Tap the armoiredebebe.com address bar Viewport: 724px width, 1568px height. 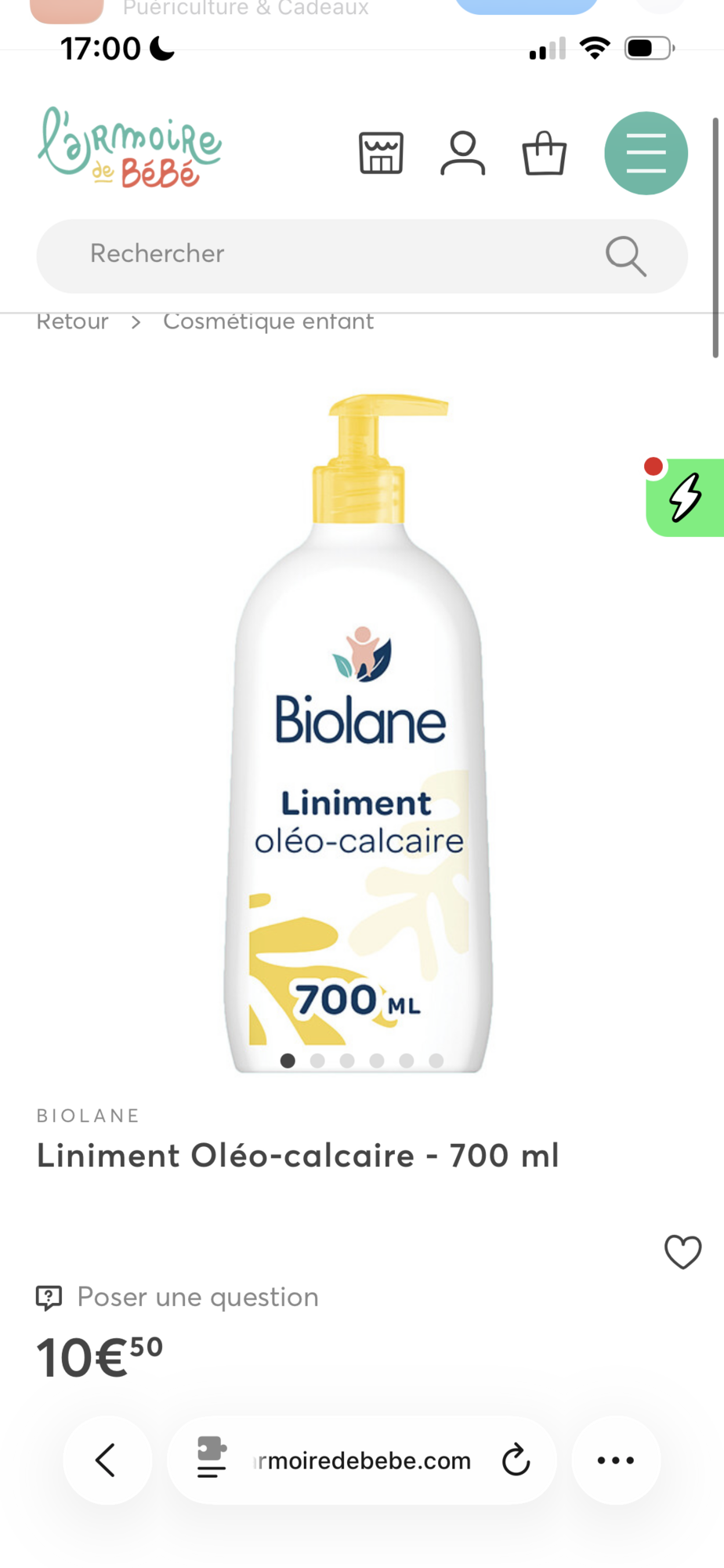pos(362,1461)
